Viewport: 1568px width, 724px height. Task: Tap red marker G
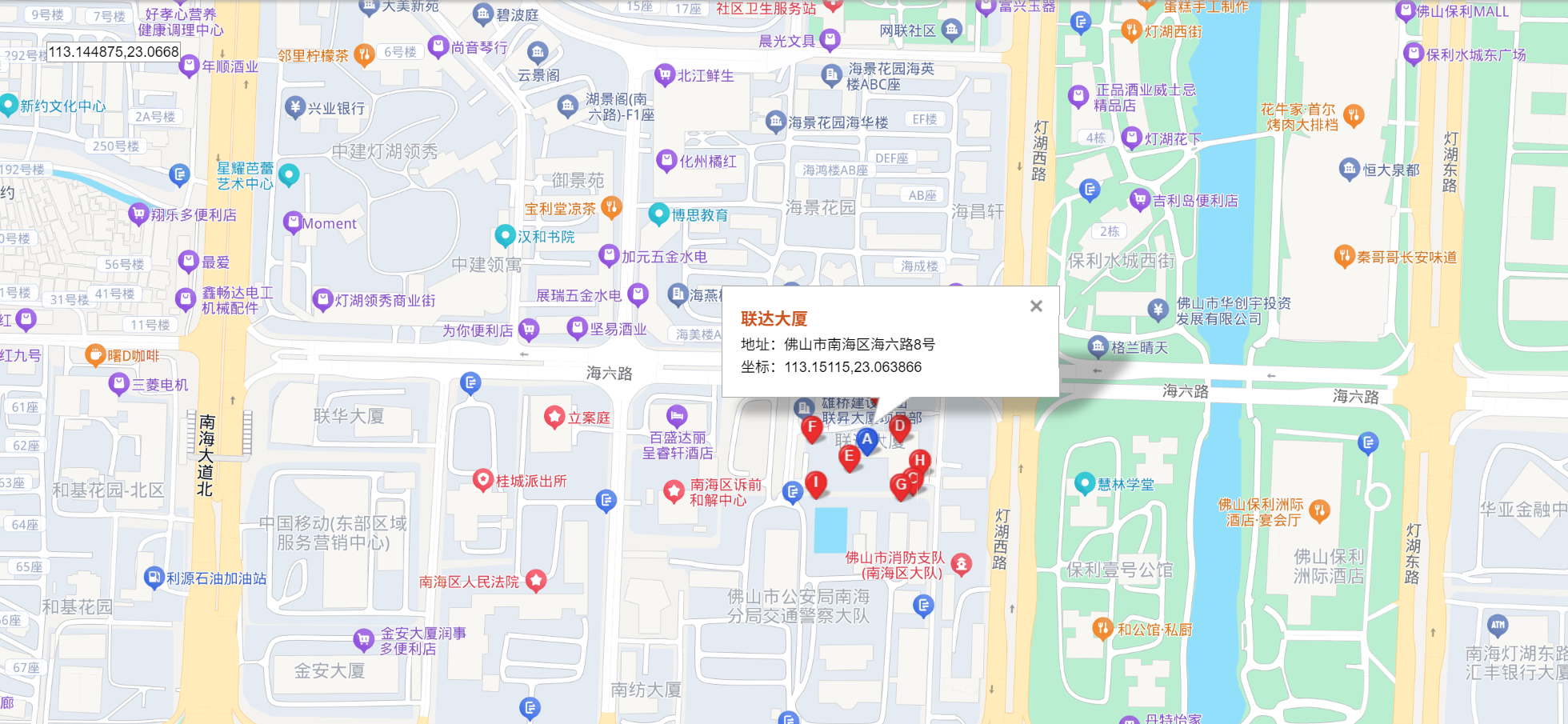pos(901,484)
